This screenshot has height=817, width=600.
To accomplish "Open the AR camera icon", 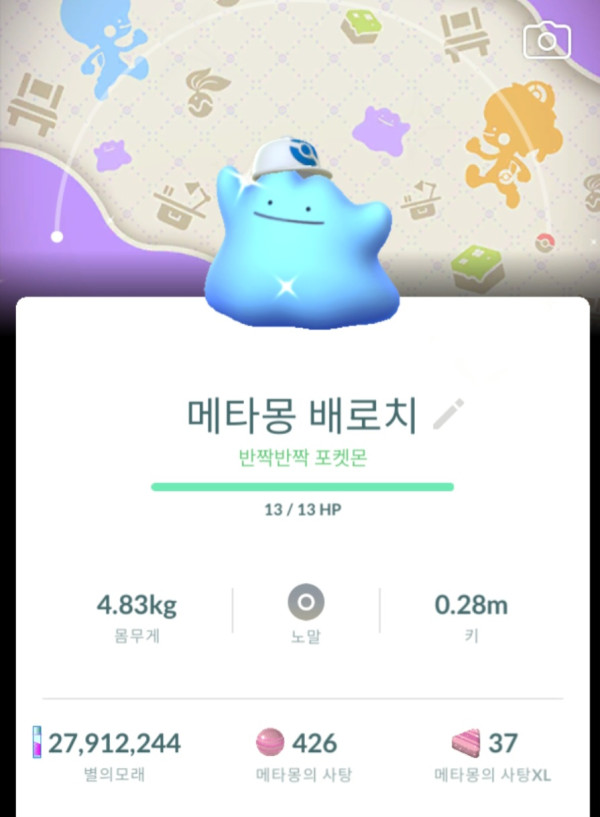I will (x=547, y=40).
